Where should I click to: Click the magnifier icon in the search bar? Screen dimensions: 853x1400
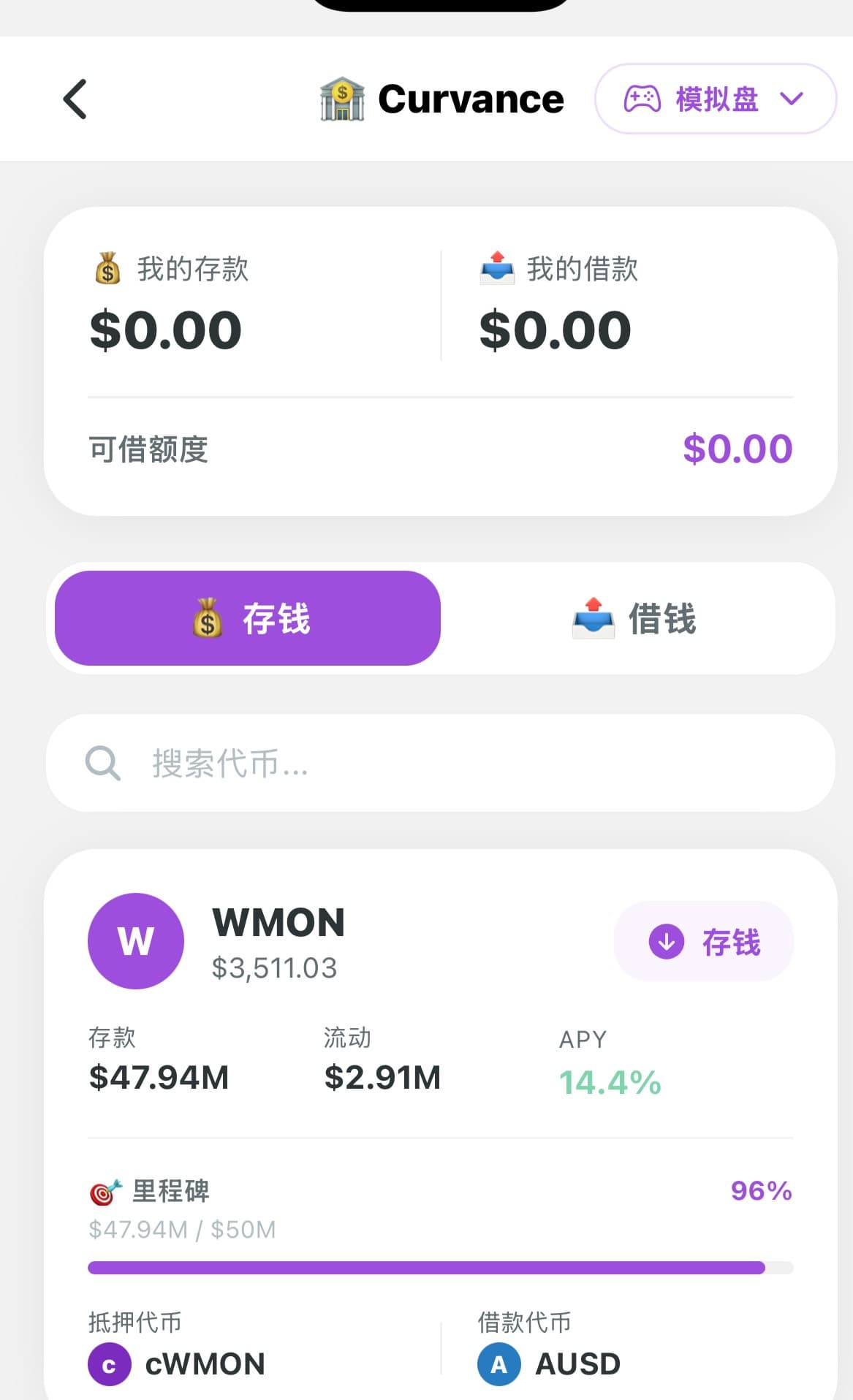(102, 764)
